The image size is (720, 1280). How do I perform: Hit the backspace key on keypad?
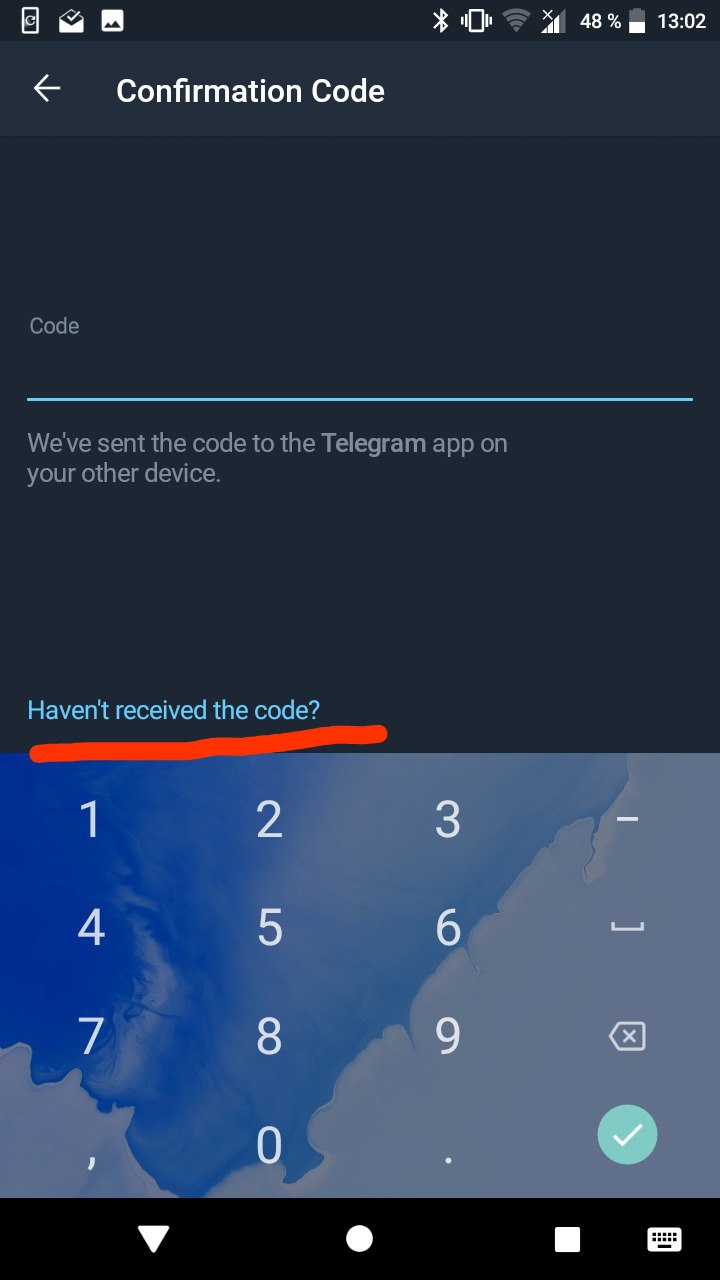(627, 1036)
